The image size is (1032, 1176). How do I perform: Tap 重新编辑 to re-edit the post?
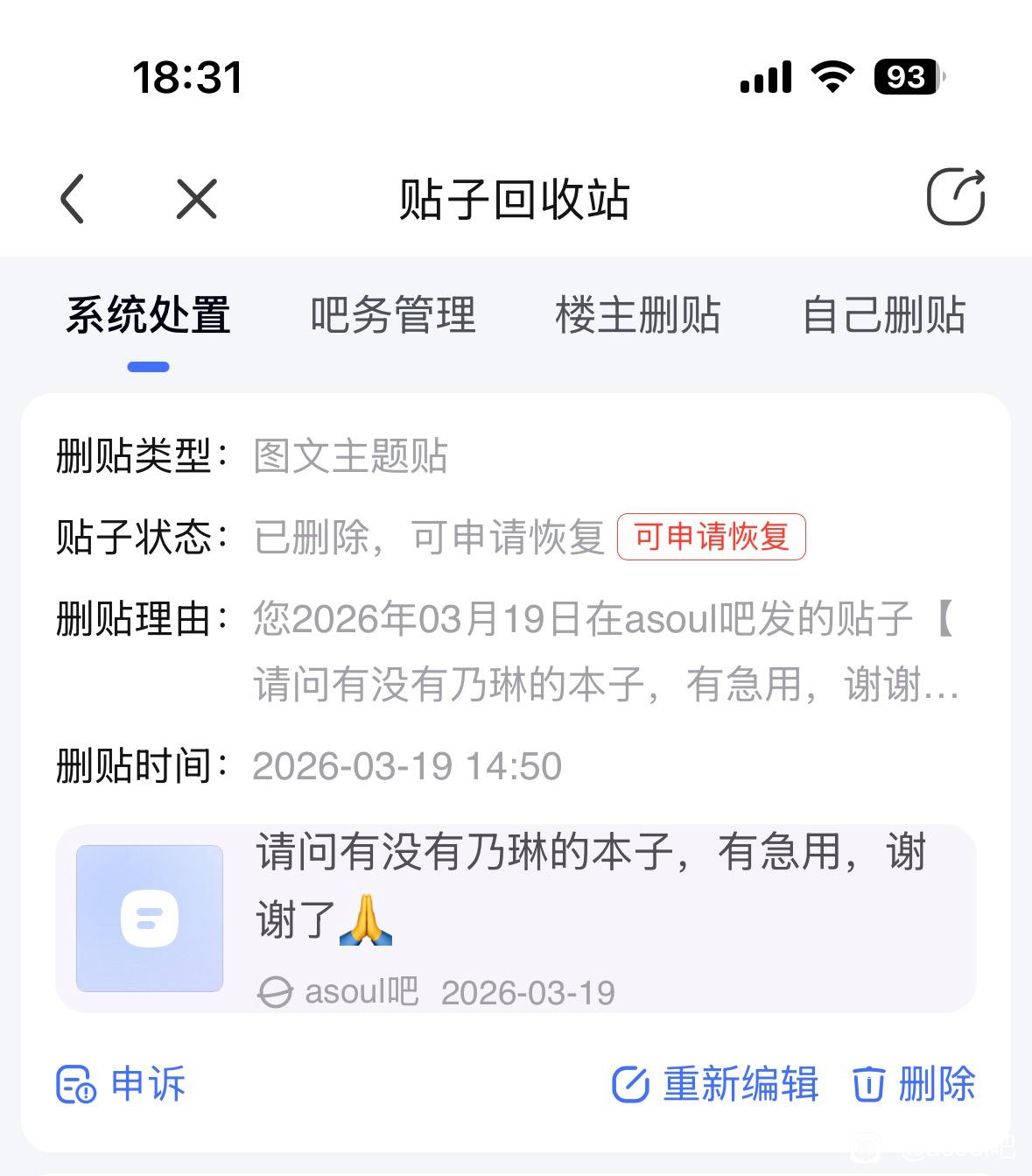(715, 1084)
